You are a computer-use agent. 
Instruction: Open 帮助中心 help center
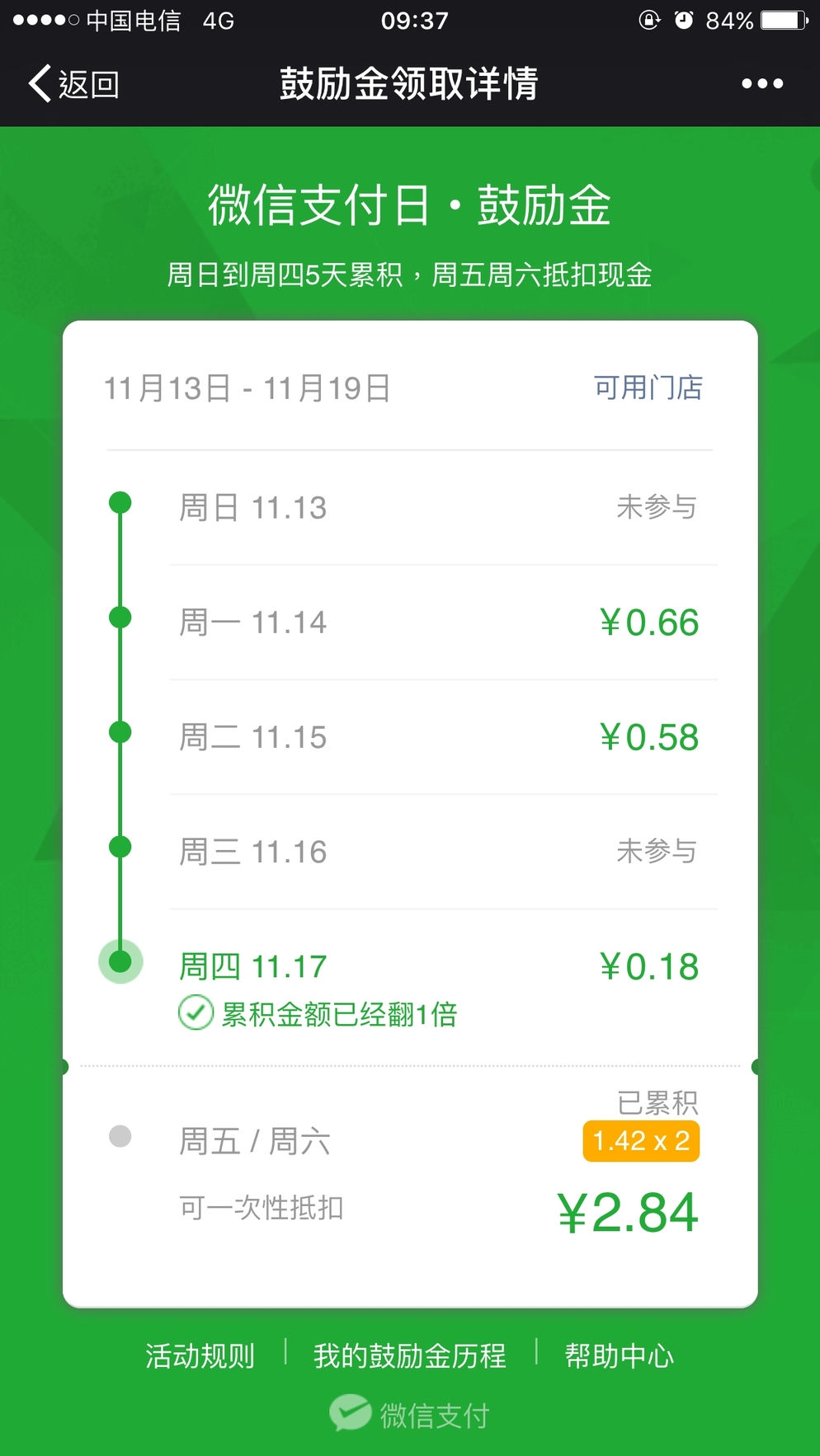point(619,1355)
